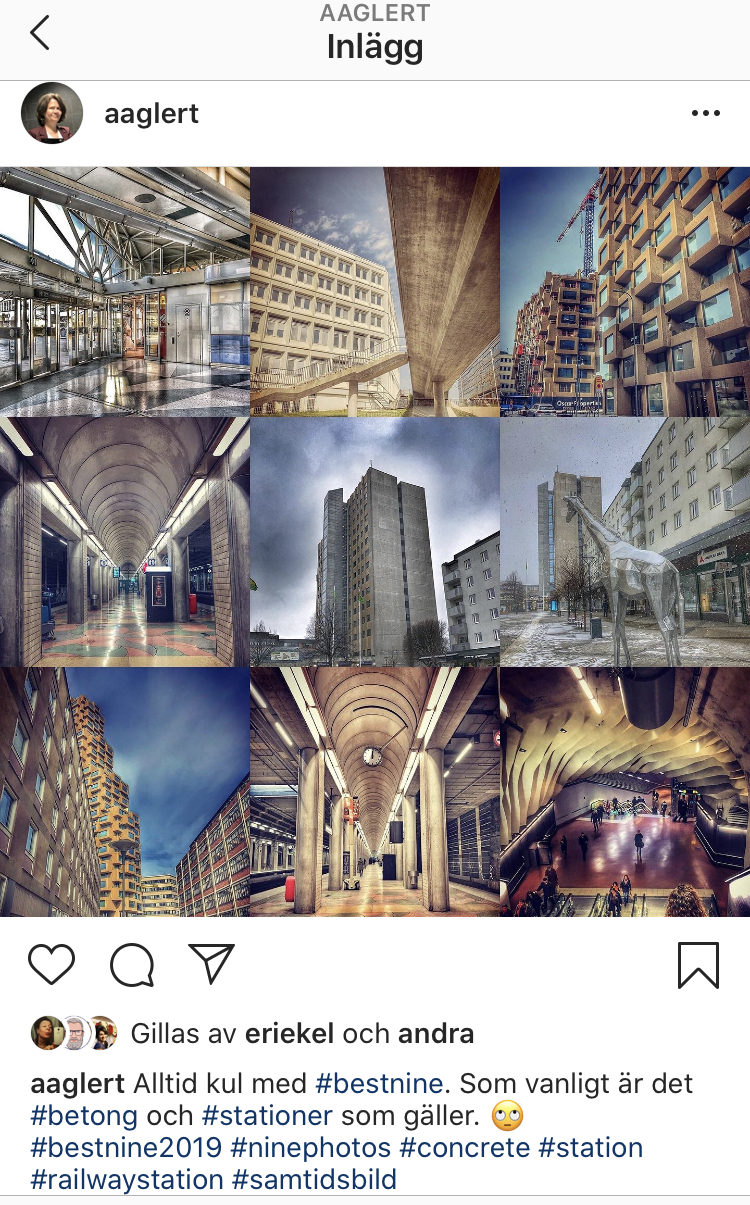Open aaglert's profile picture above the post
Image resolution: width=750 pixels, height=1205 pixels.
pos(52,113)
